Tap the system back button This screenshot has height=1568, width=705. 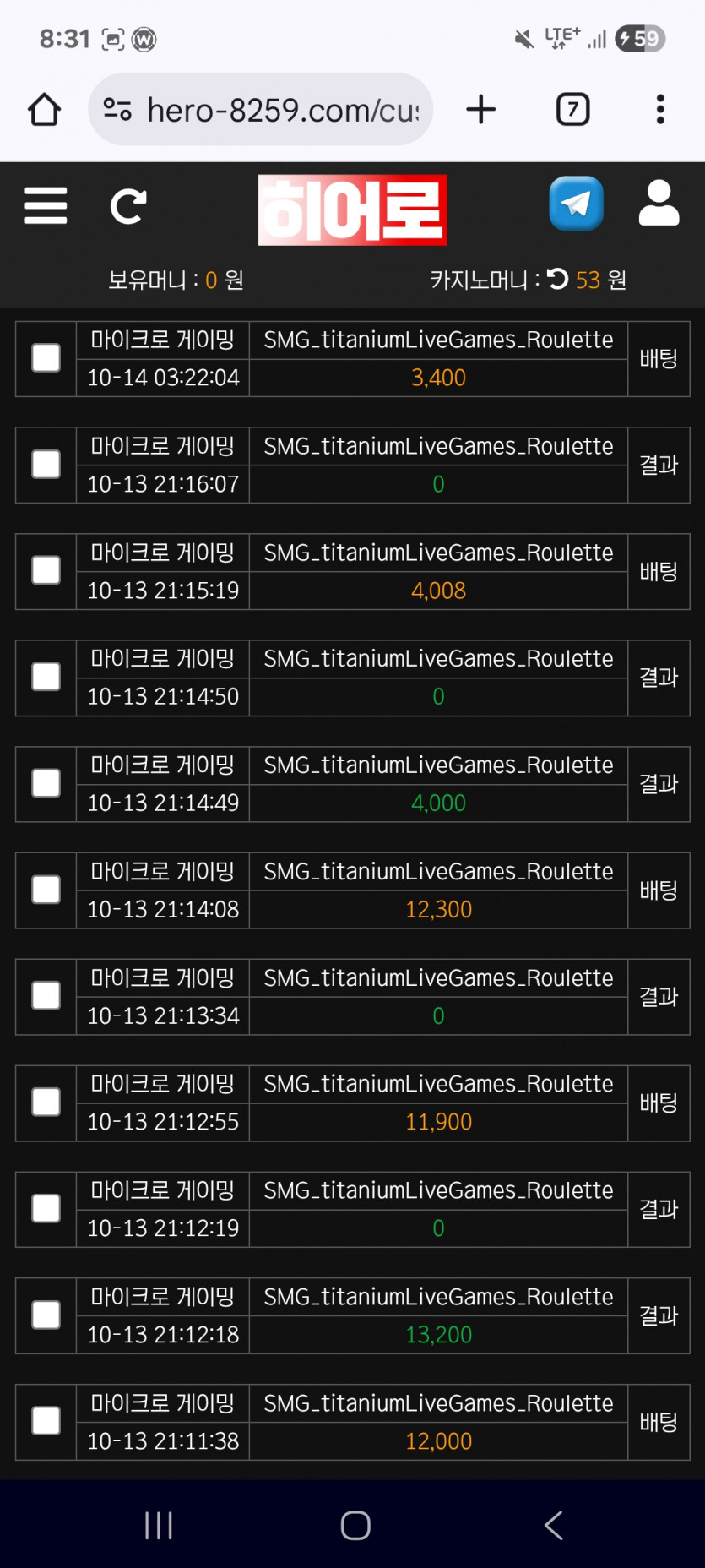click(554, 1525)
